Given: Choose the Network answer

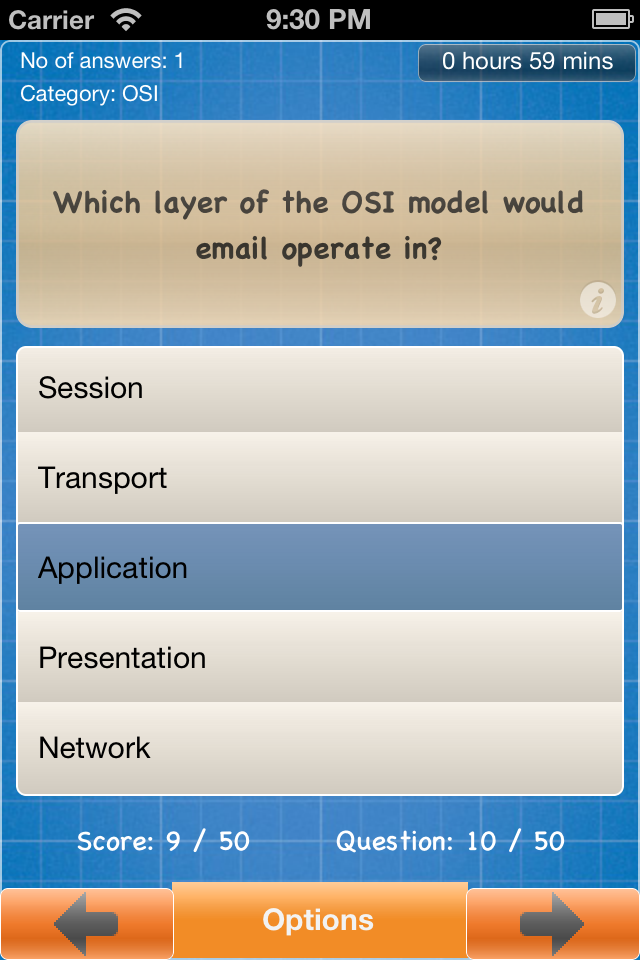Looking at the screenshot, I should [320, 747].
